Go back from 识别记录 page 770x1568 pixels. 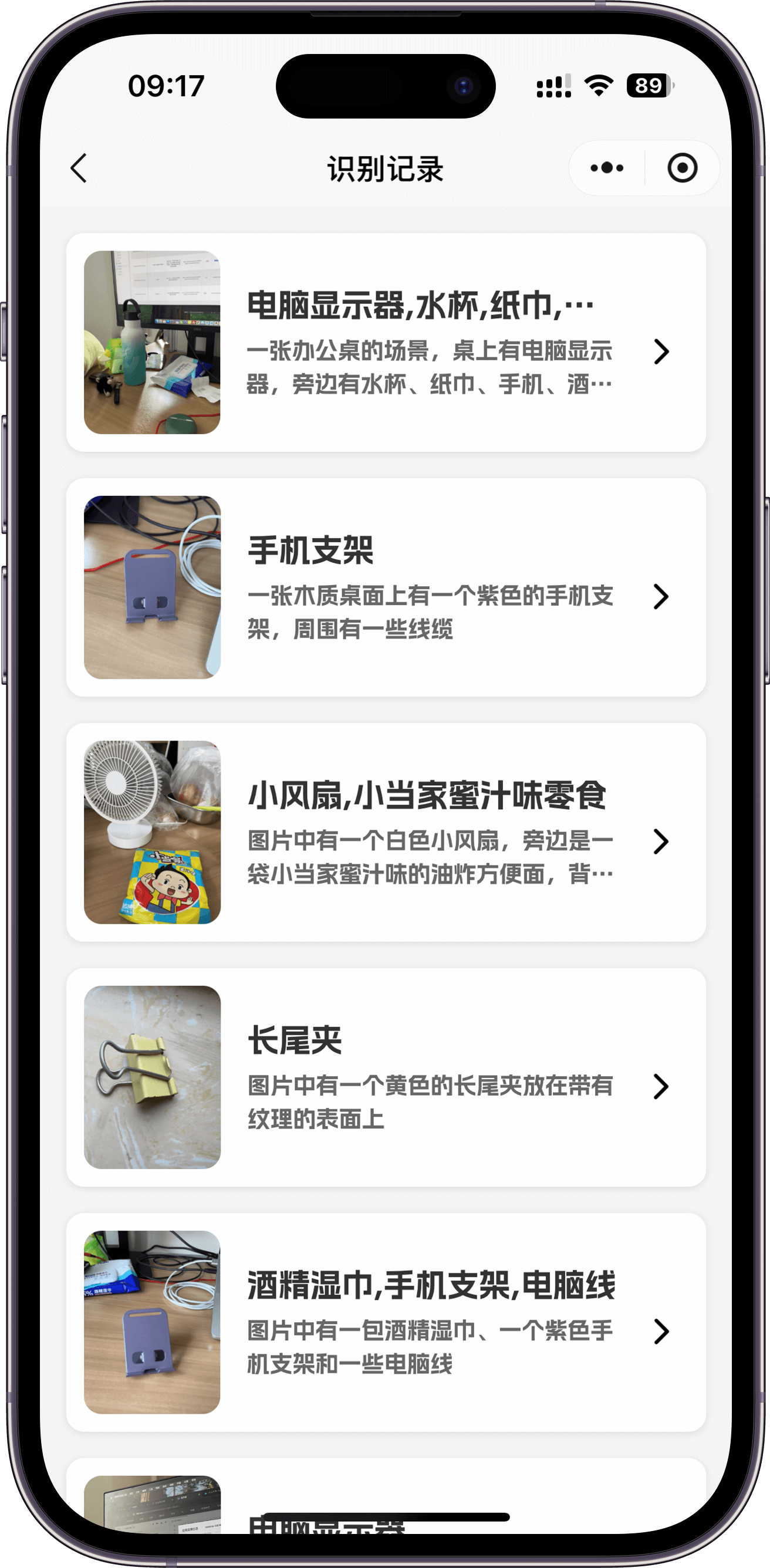click(79, 168)
